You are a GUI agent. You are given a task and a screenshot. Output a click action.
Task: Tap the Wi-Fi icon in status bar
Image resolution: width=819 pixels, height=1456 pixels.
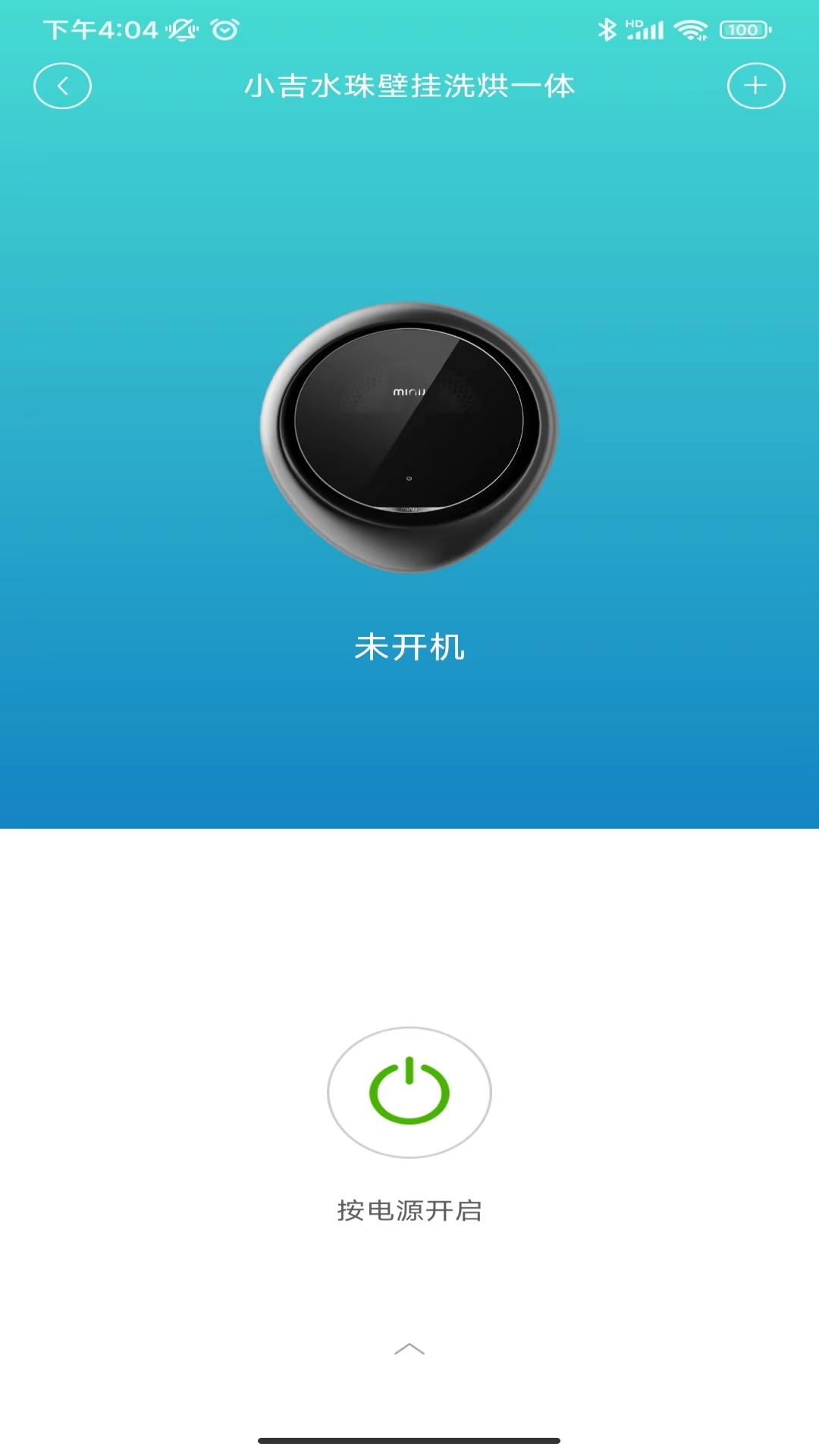tap(691, 30)
